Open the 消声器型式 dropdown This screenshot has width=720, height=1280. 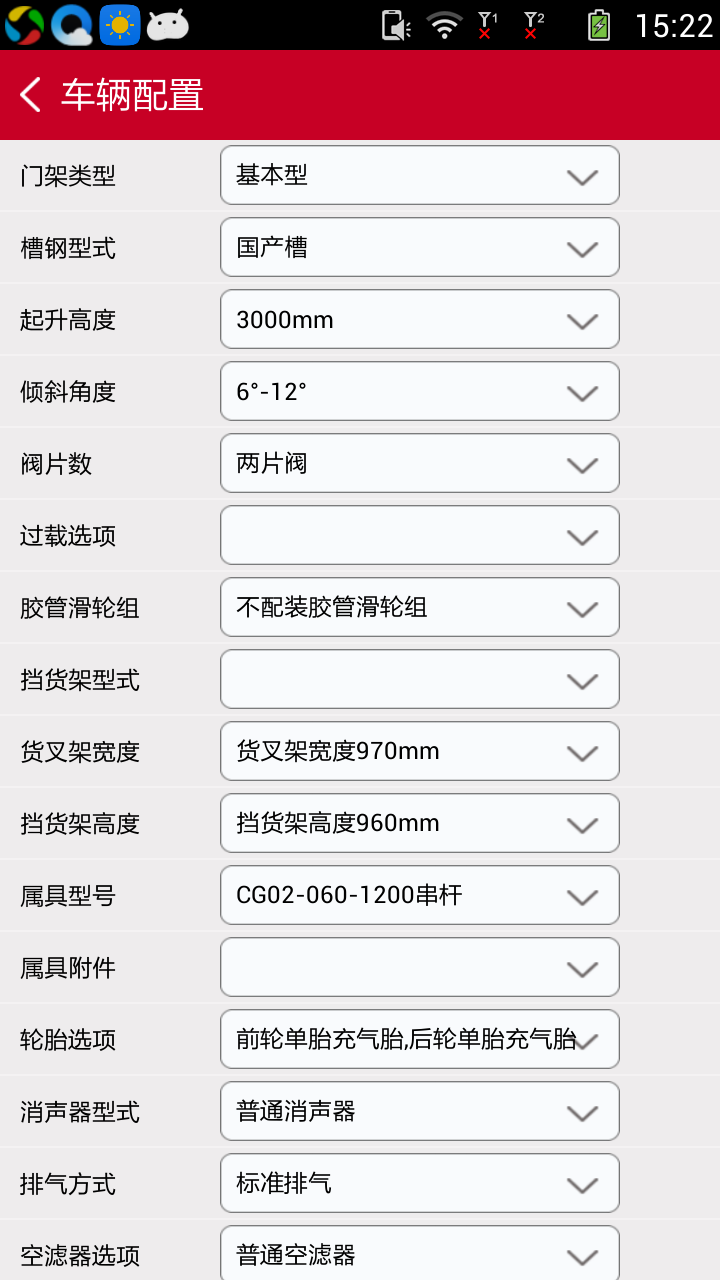tap(420, 1111)
